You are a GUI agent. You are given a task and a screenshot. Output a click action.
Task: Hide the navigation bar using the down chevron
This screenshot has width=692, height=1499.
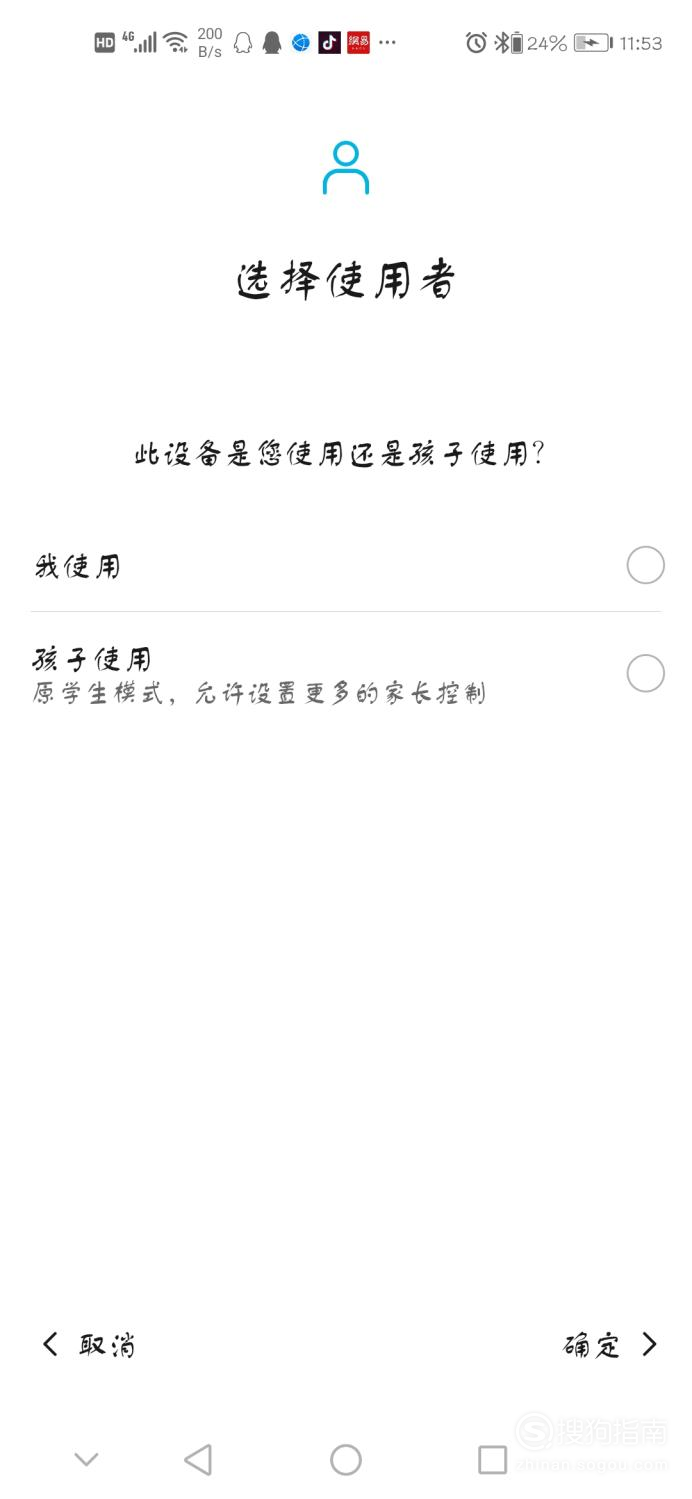[x=87, y=1460]
